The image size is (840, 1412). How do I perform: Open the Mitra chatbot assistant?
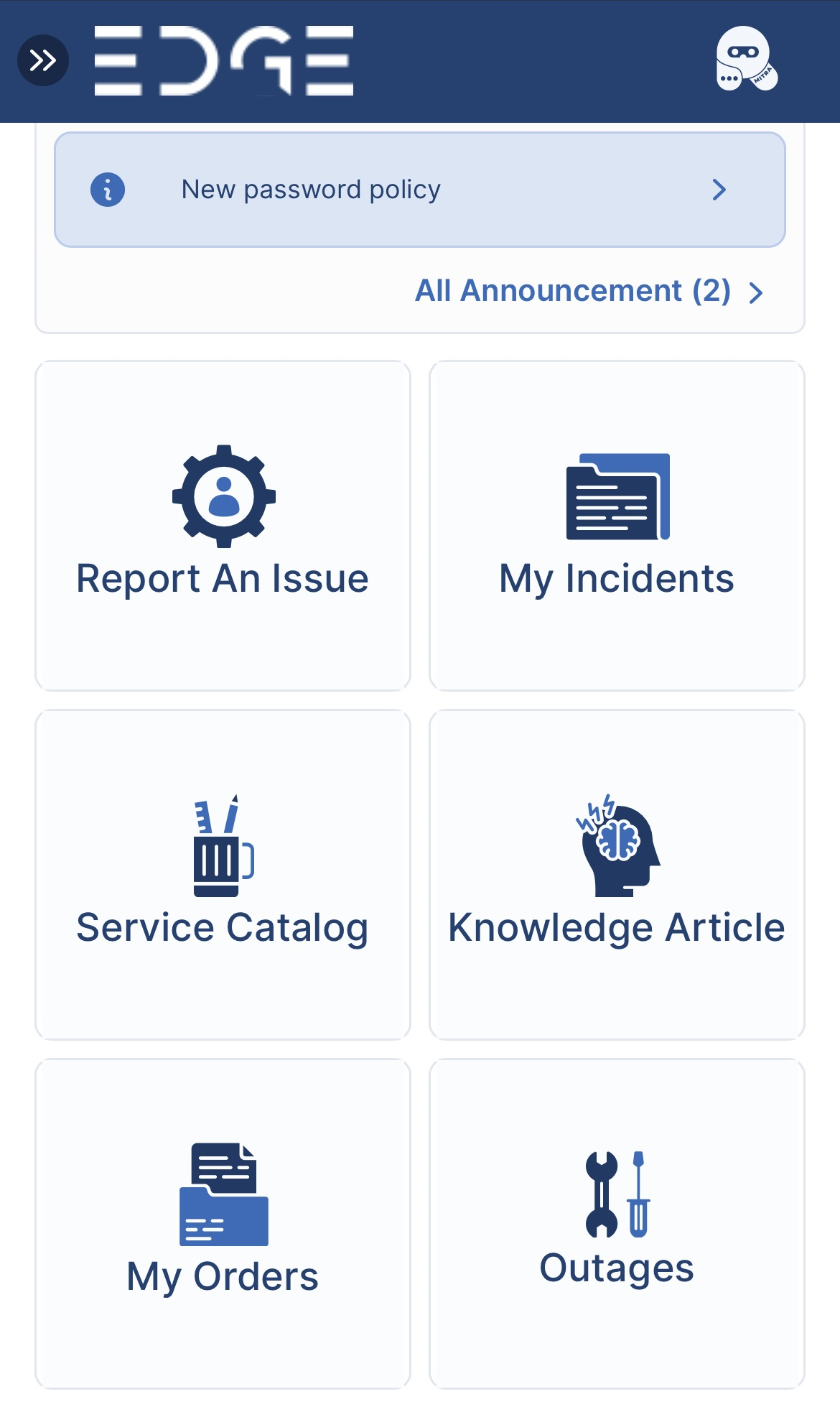coord(746,59)
